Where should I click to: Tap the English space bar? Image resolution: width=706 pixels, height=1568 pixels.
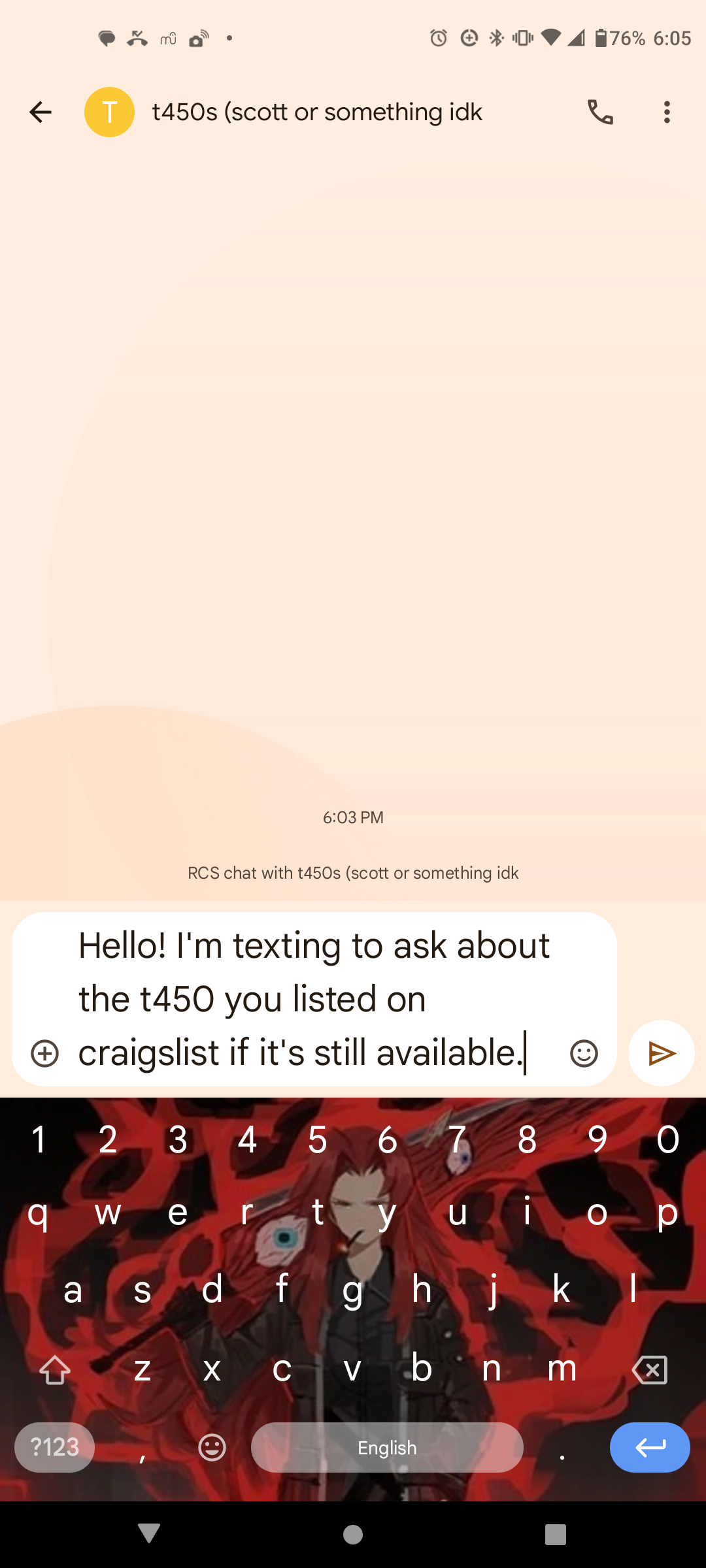(387, 1447)
